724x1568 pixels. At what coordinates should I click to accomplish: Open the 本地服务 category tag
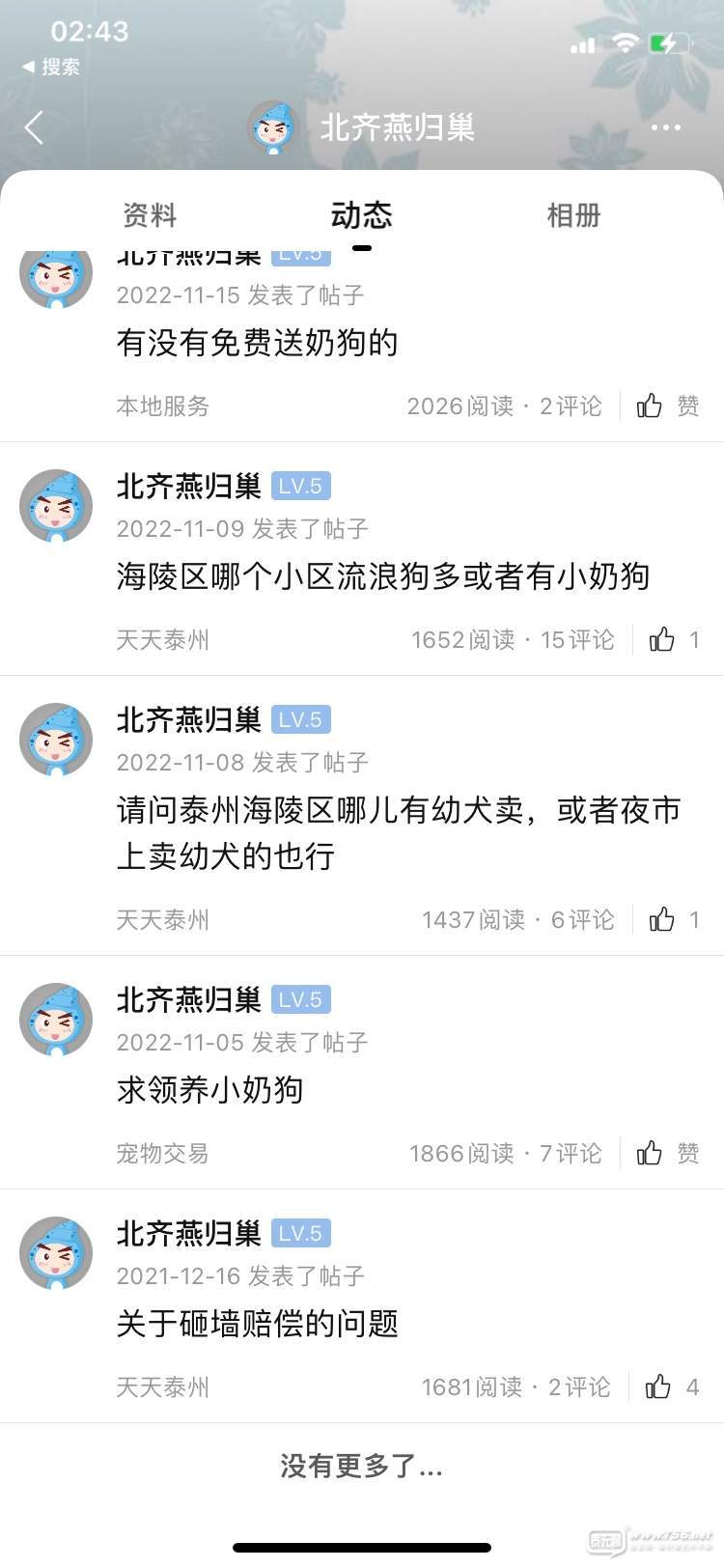162,406
